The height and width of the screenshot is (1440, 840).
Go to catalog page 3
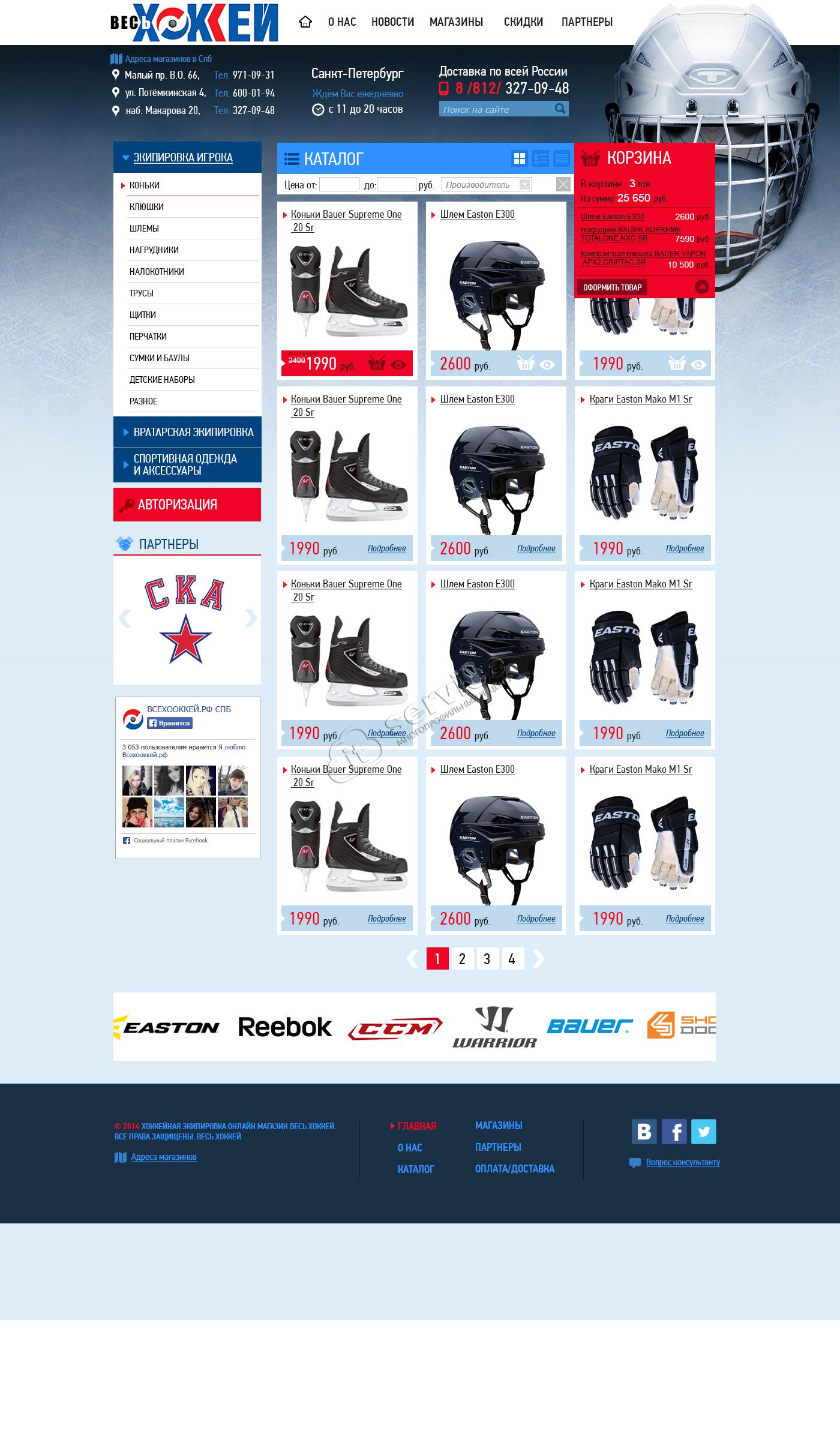pos(487,959)
